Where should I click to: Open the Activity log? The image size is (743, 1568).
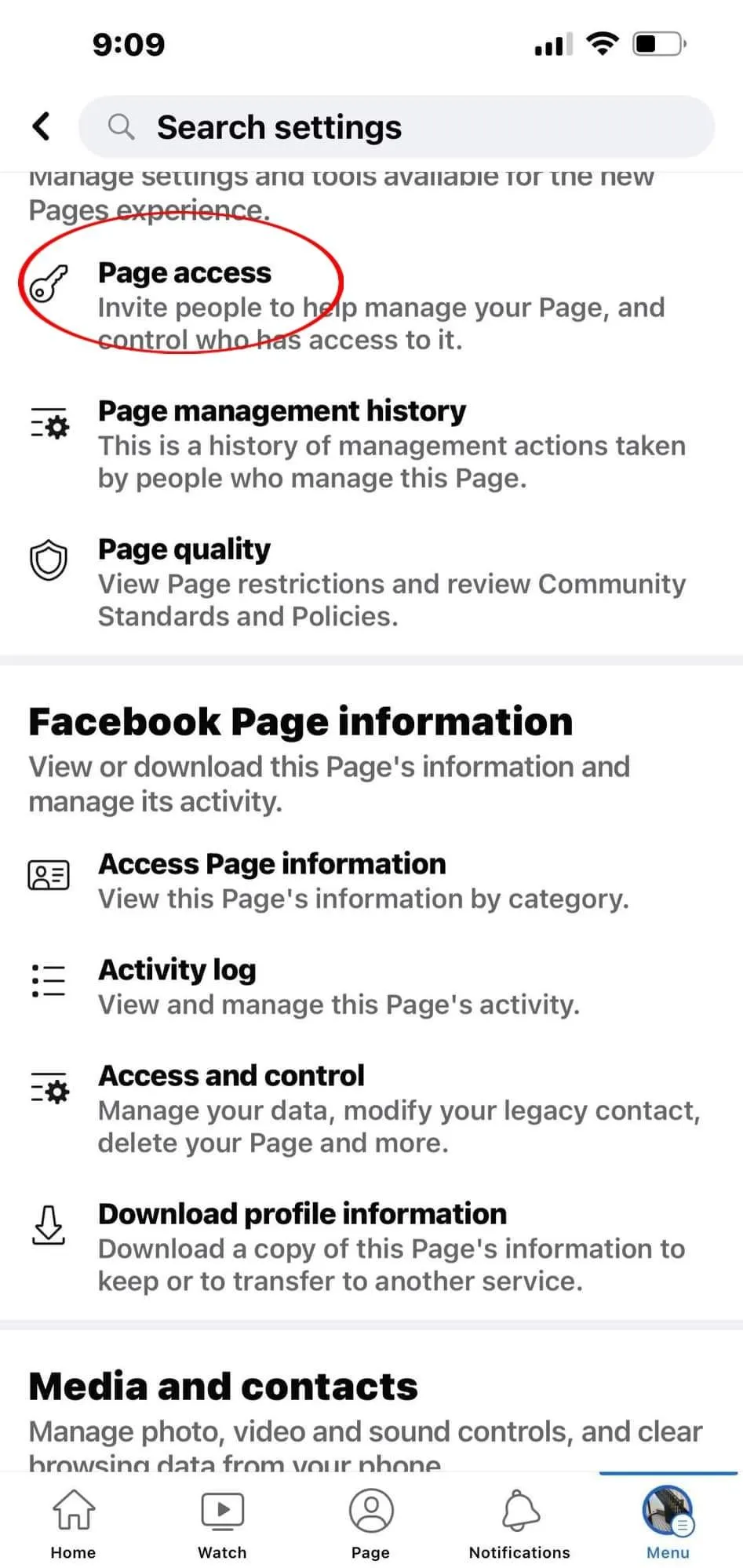tap(371, 986)
